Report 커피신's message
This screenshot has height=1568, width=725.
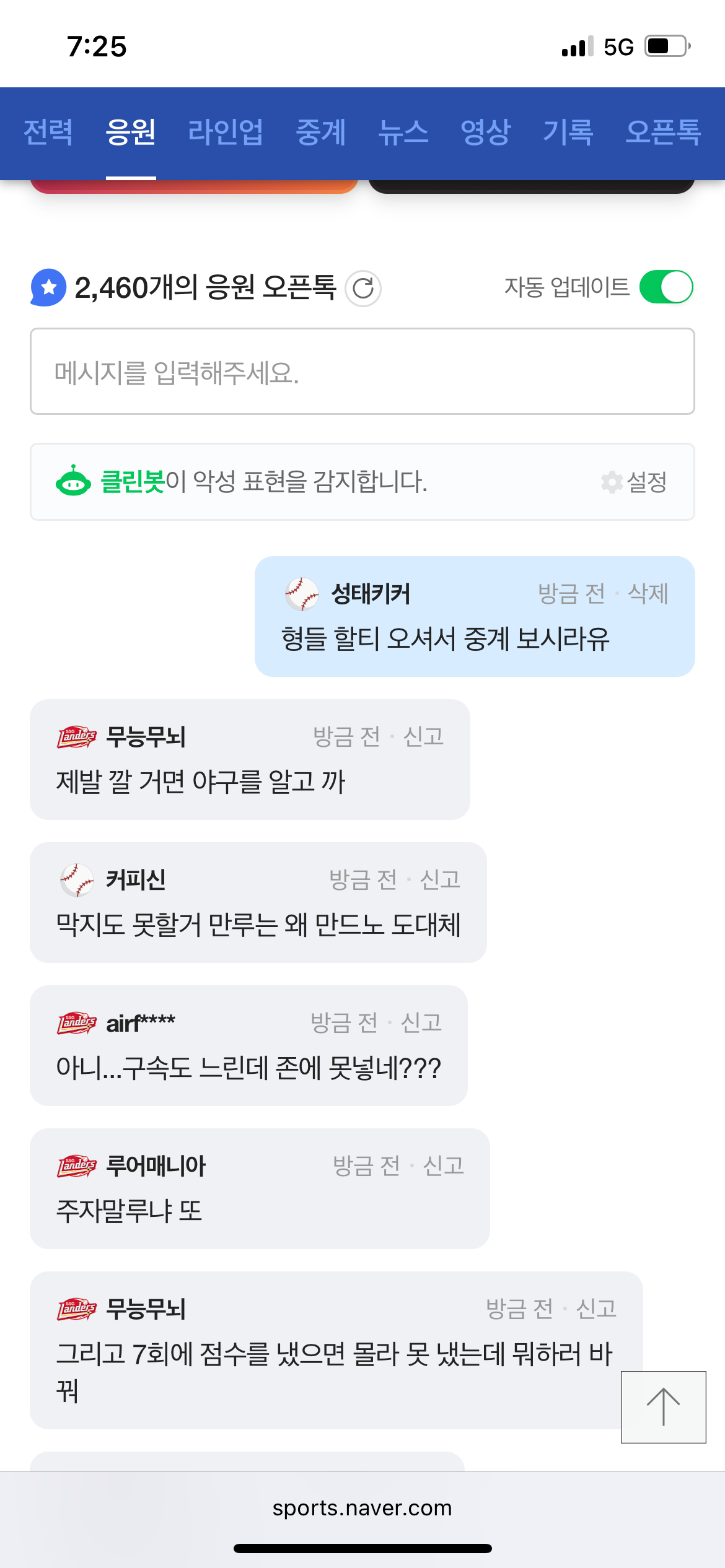pyautogui.click(x=440, y=879)
